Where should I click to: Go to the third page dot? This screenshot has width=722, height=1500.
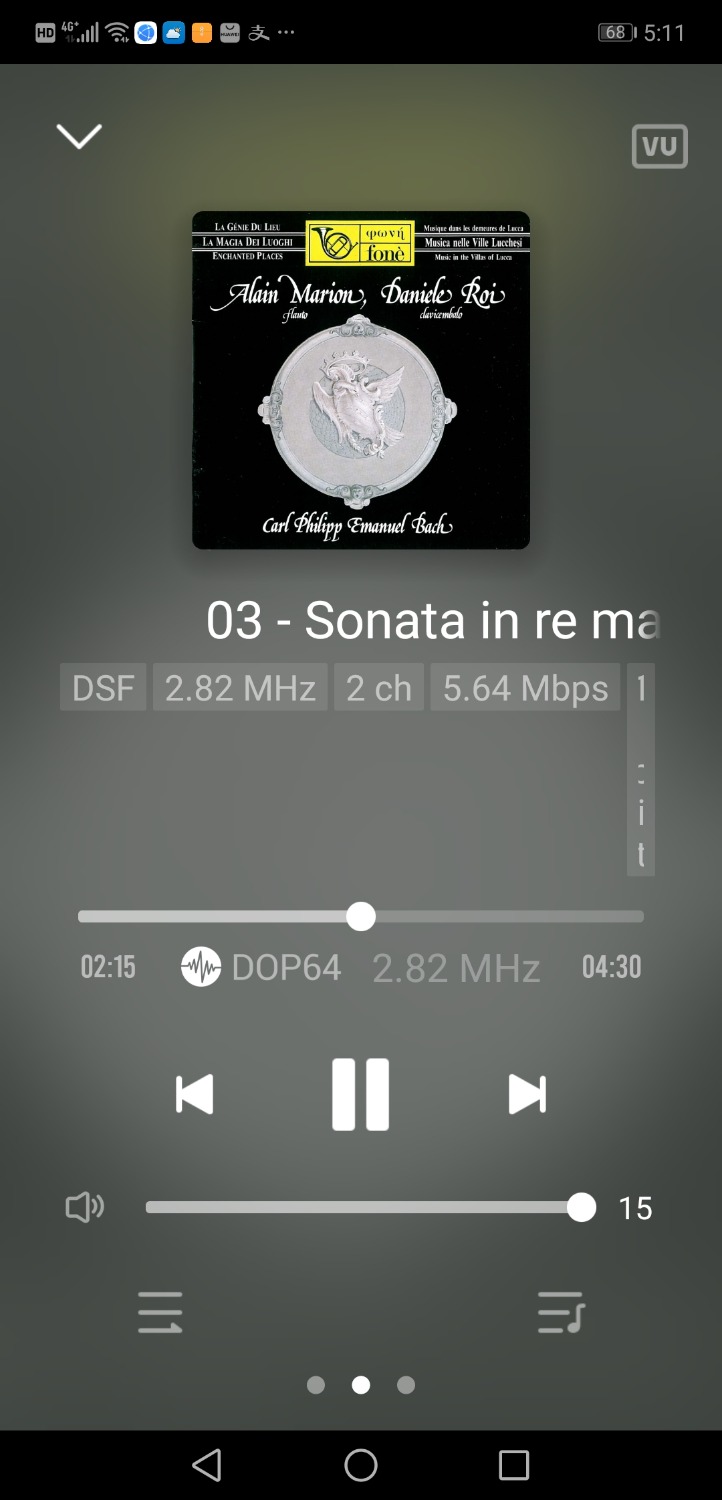[x=406, y=1385]
